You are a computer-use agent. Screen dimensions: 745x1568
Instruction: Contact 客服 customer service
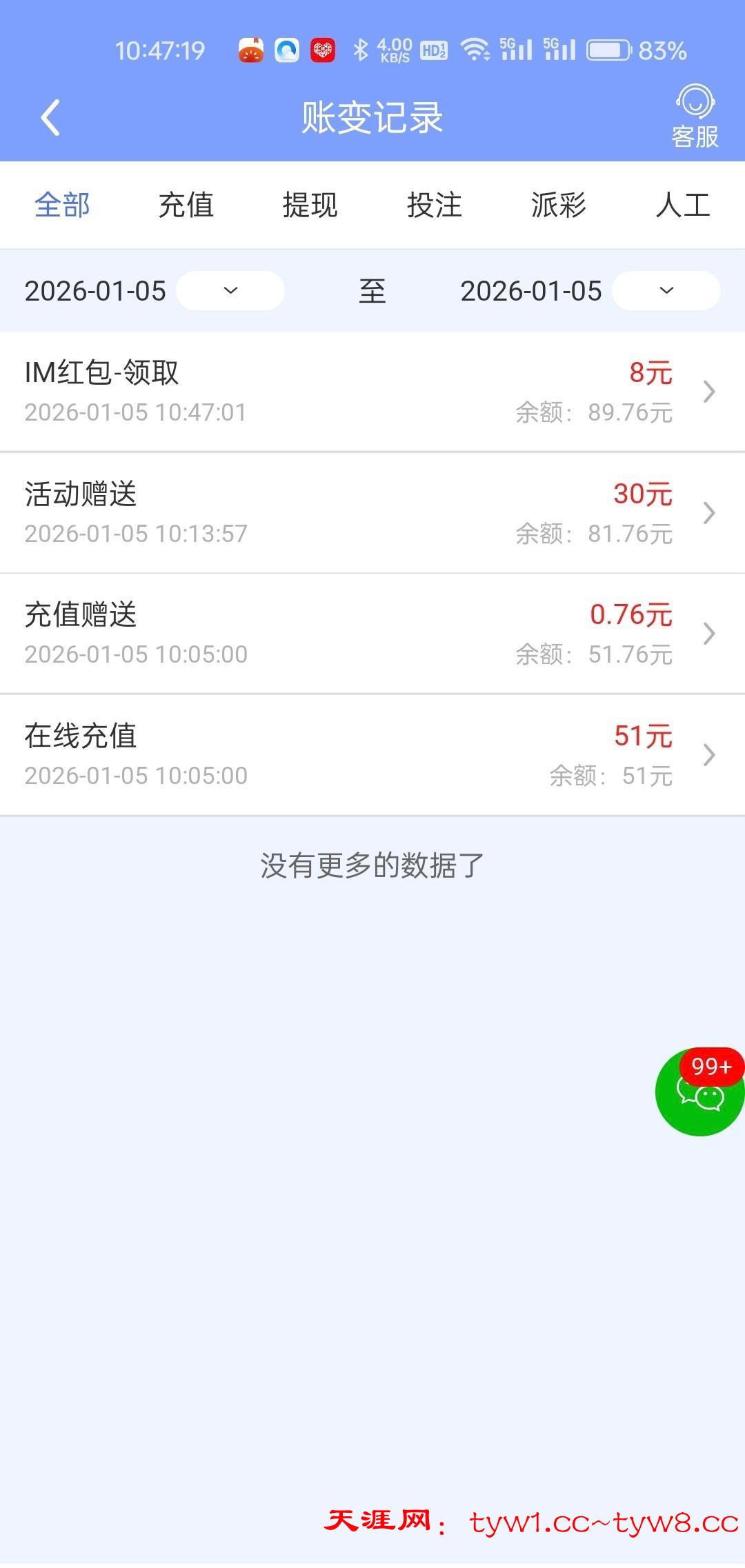(695, 117)
